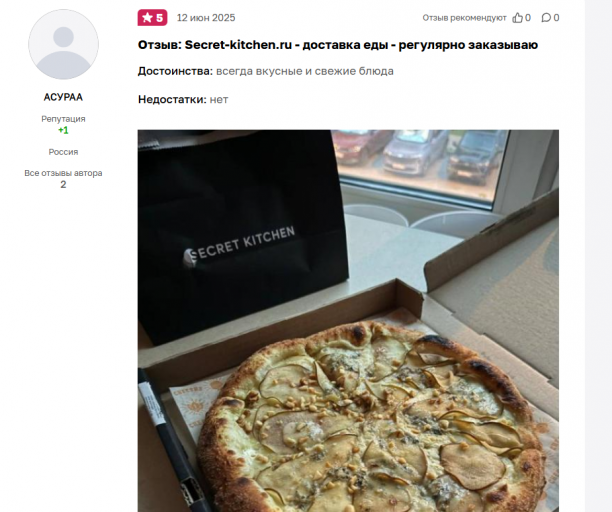Open the АСУРАА username link

(x=63, y=98)
